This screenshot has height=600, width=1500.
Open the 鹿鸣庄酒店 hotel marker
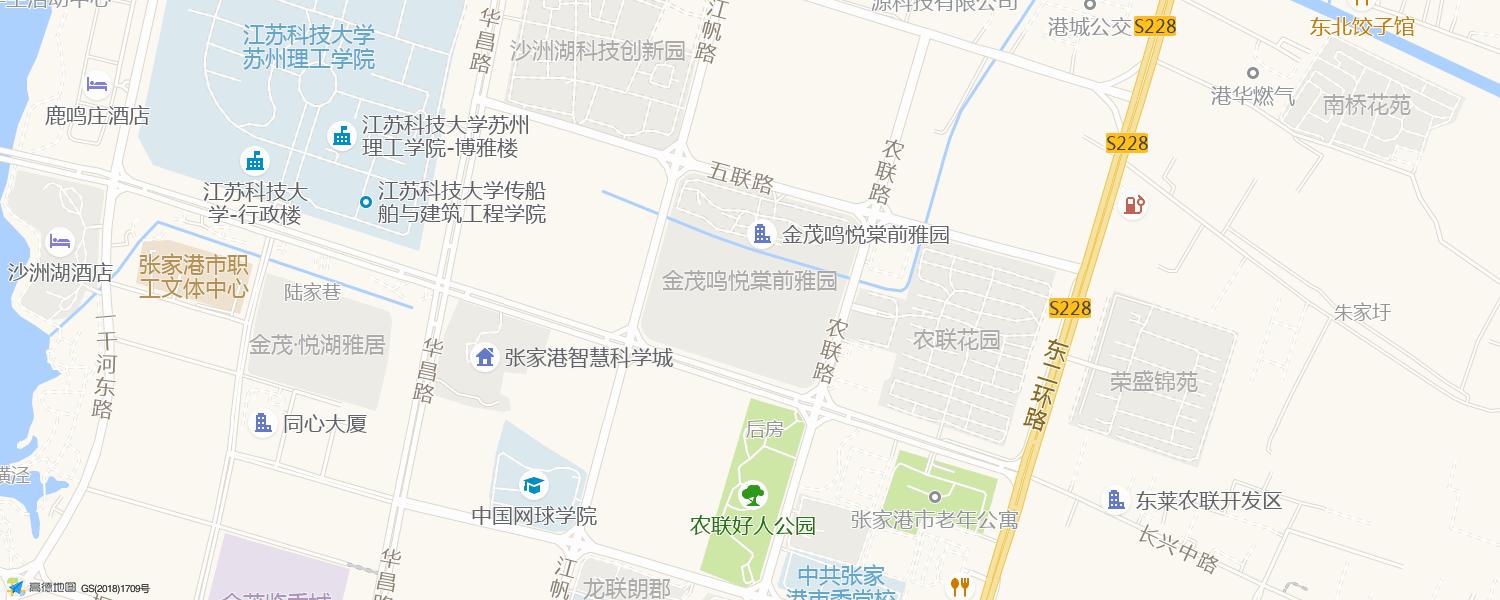coord(97,85)
